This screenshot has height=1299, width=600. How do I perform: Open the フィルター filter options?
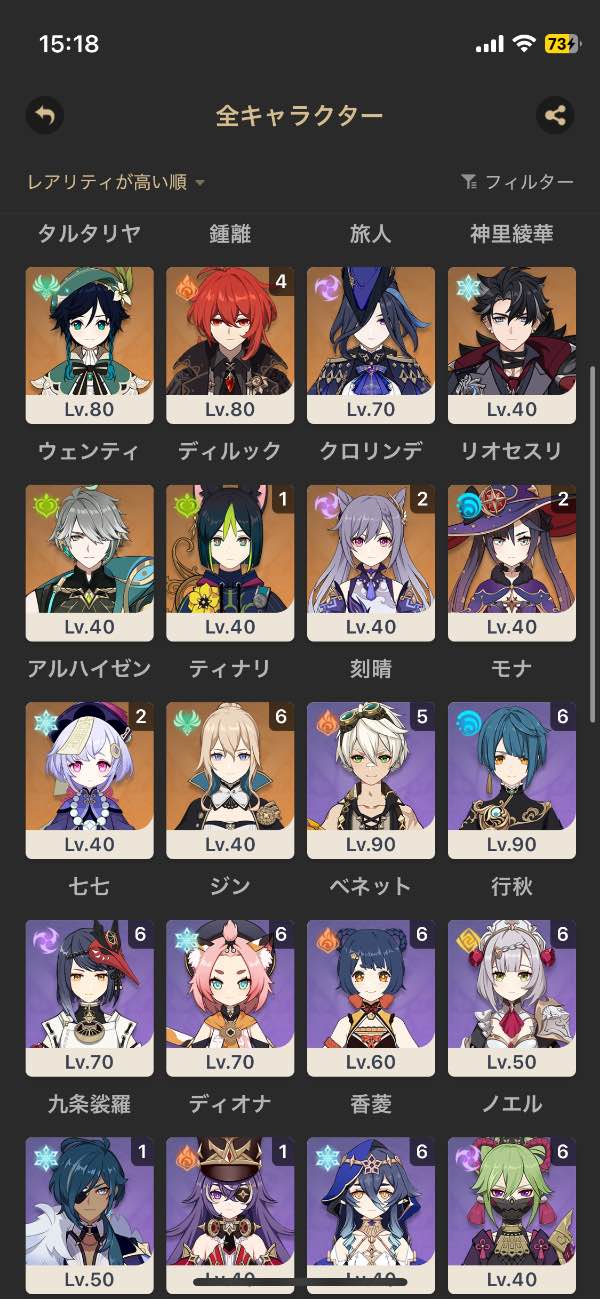[517, 182]
